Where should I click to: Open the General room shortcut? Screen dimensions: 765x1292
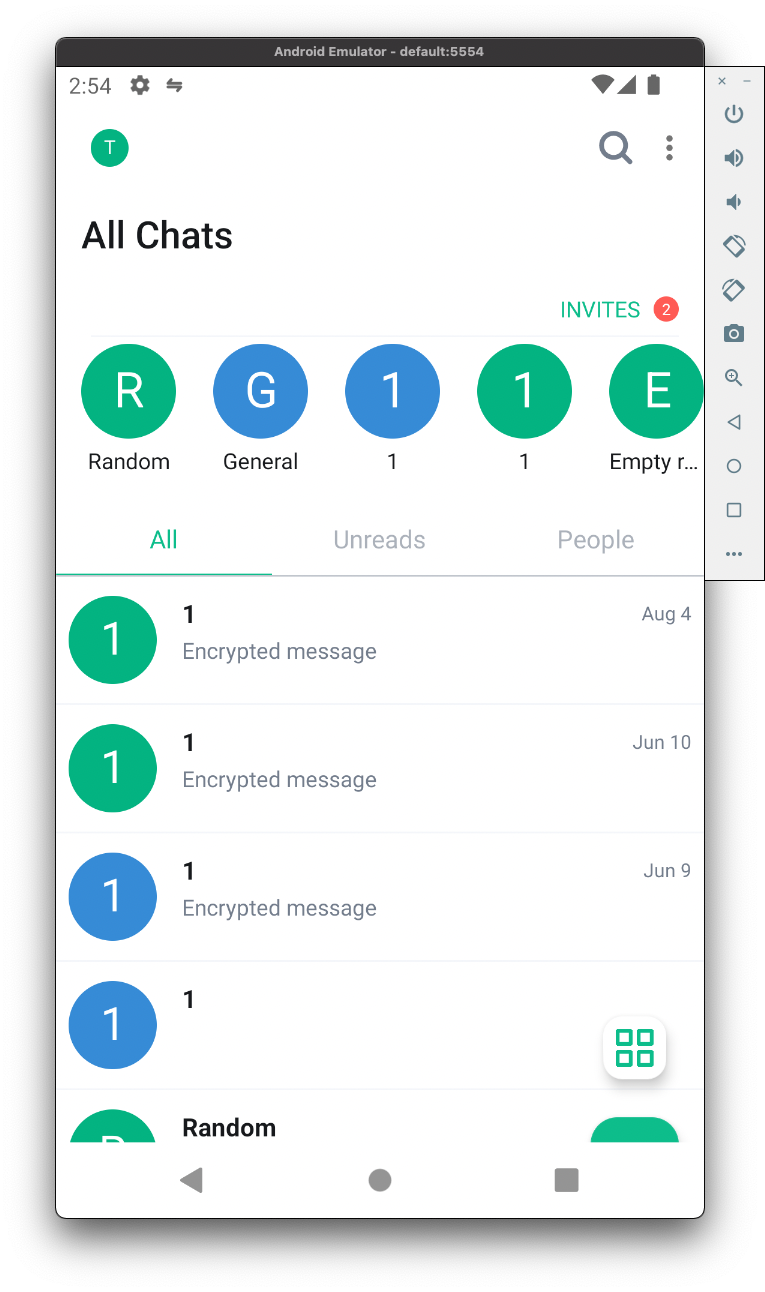point(260,391)
